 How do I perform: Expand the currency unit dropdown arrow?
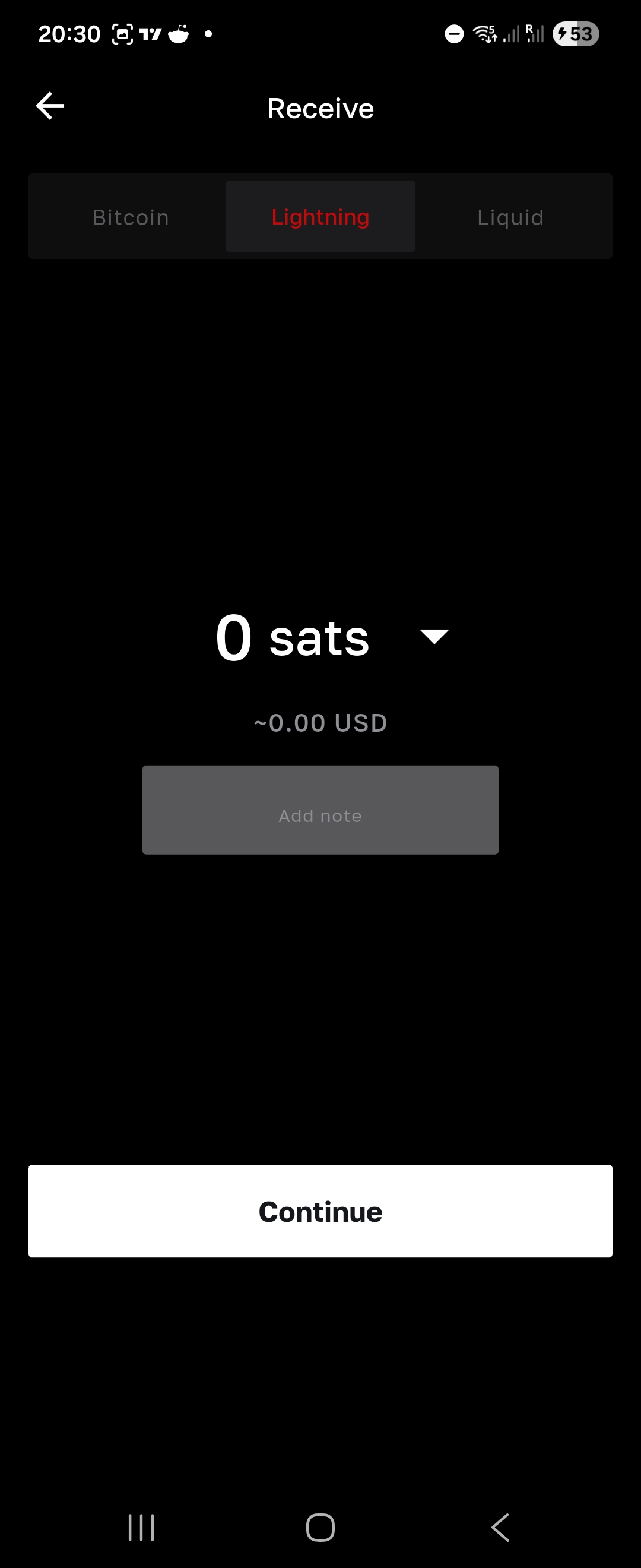pyautogui.click(x=434, y=637)
